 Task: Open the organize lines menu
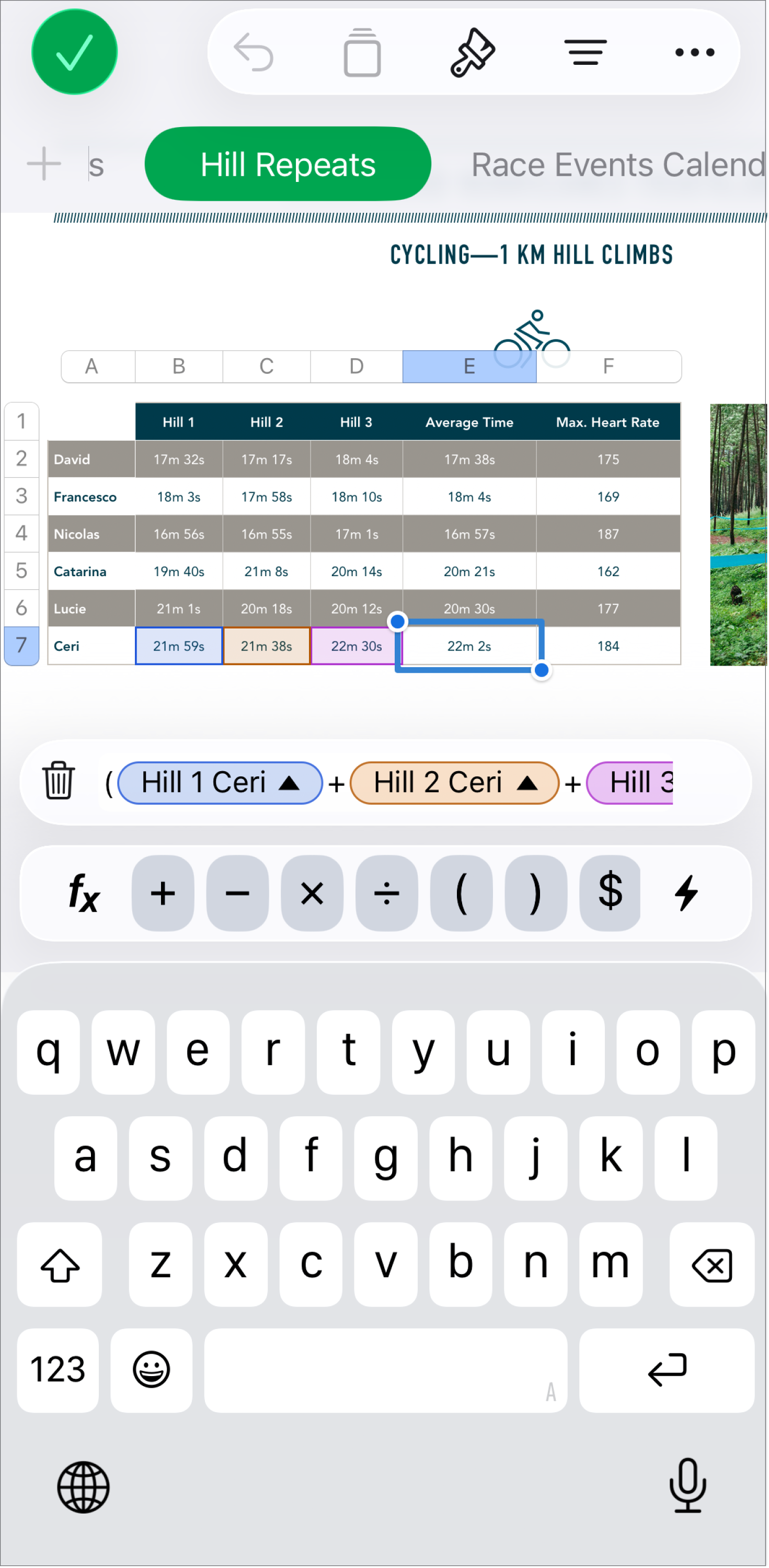click(x=584, y=52)
